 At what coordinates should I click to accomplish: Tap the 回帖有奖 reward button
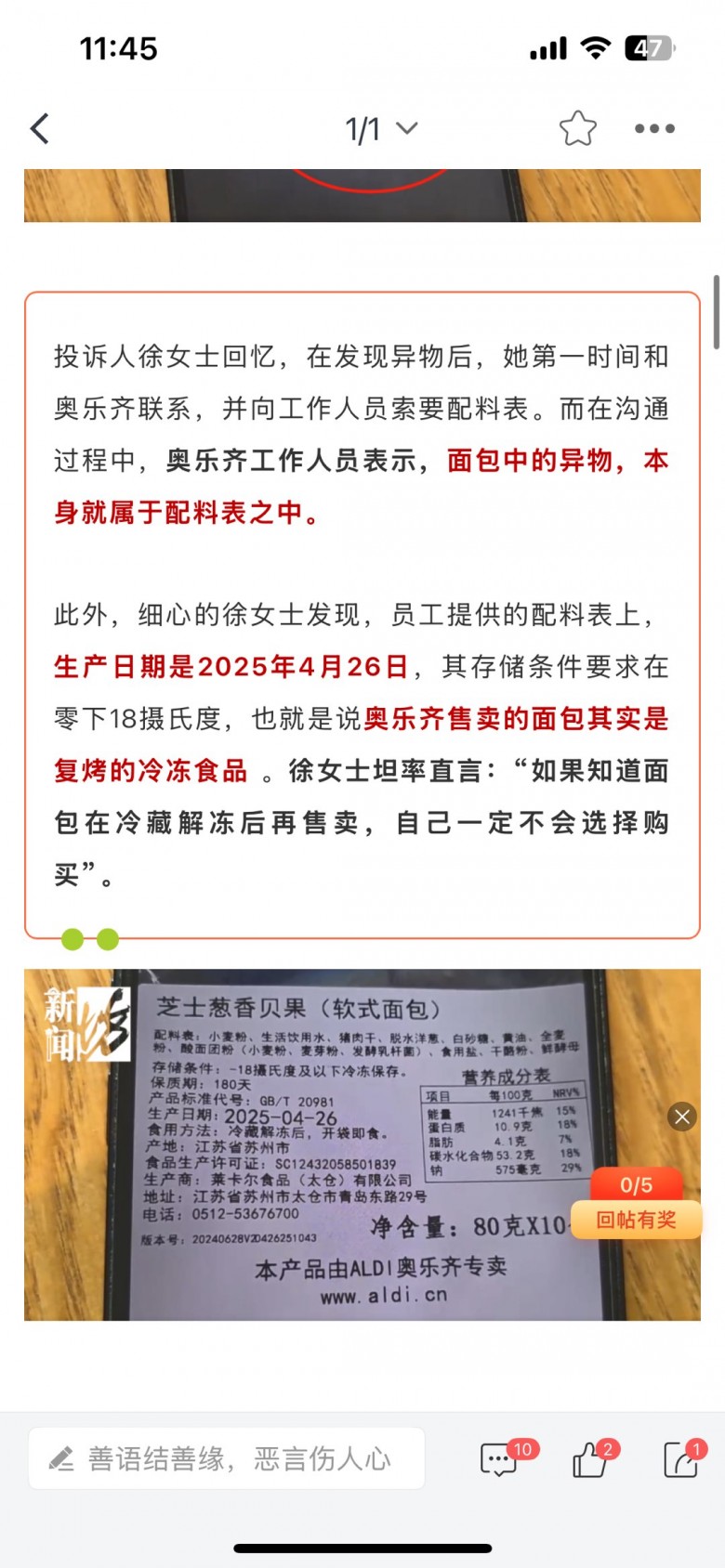pyautogui.click(x=636, y=1220)
